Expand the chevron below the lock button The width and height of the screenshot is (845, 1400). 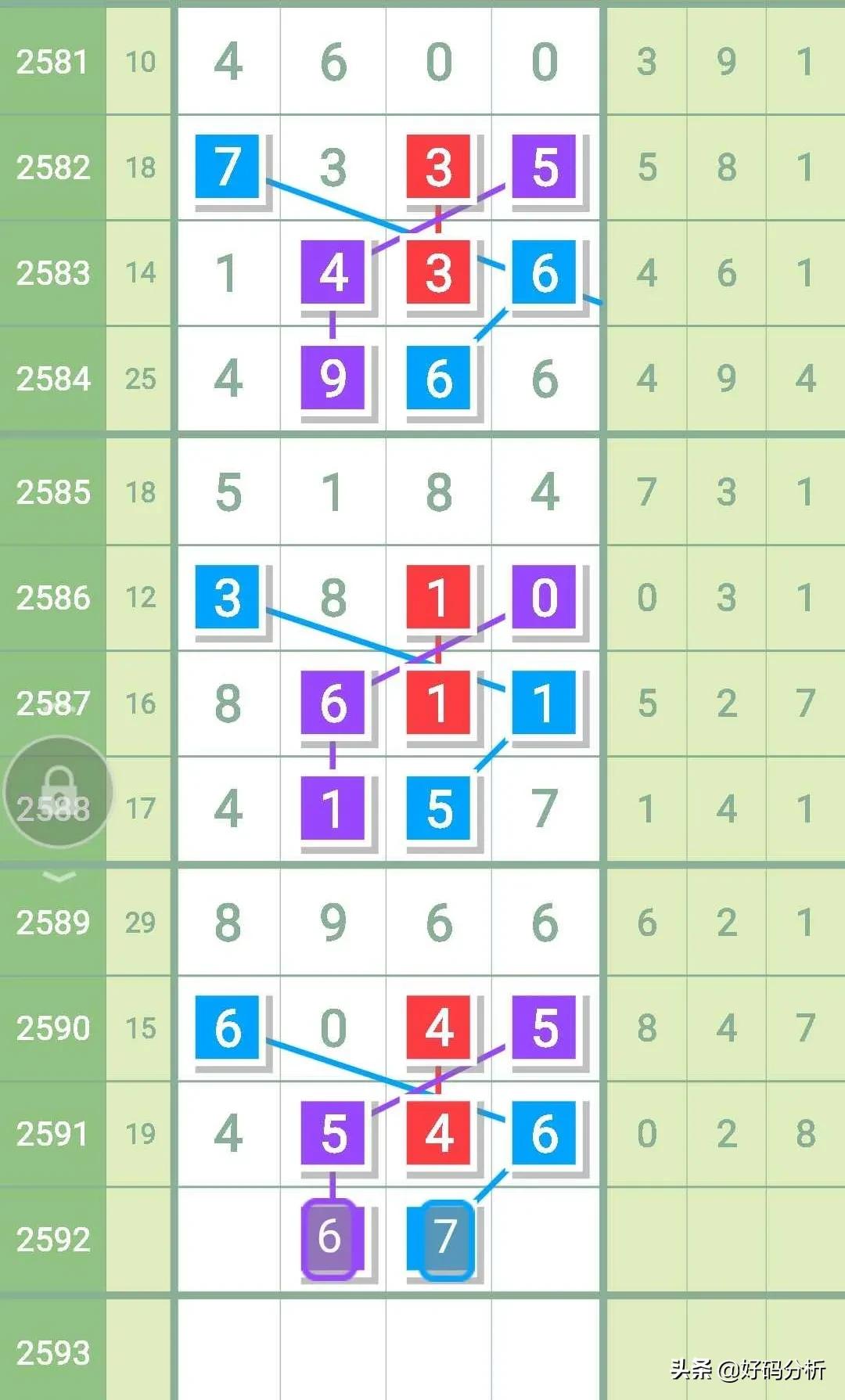[x=59, y=876]
